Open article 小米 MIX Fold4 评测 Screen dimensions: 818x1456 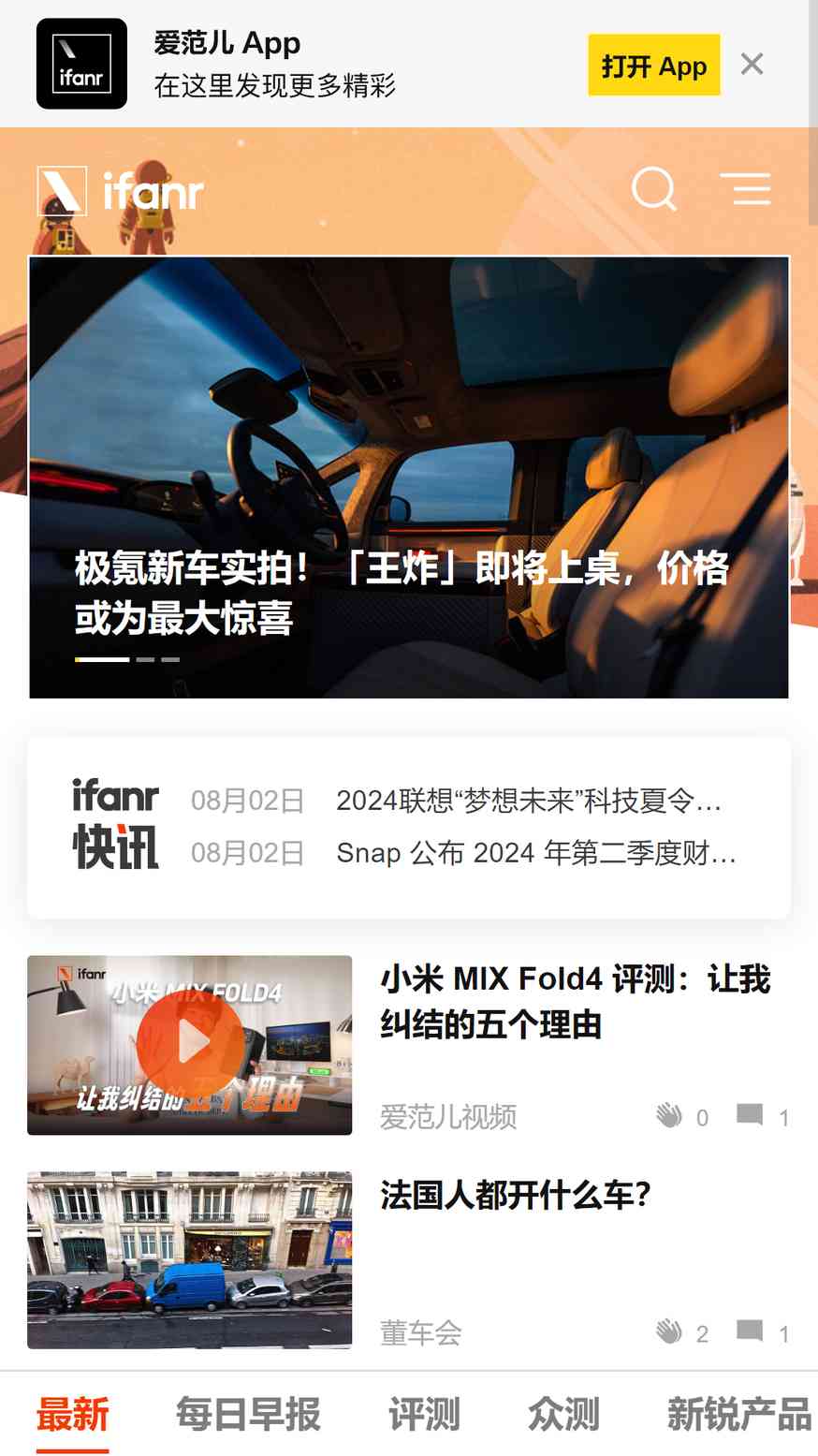(575, 1001)
